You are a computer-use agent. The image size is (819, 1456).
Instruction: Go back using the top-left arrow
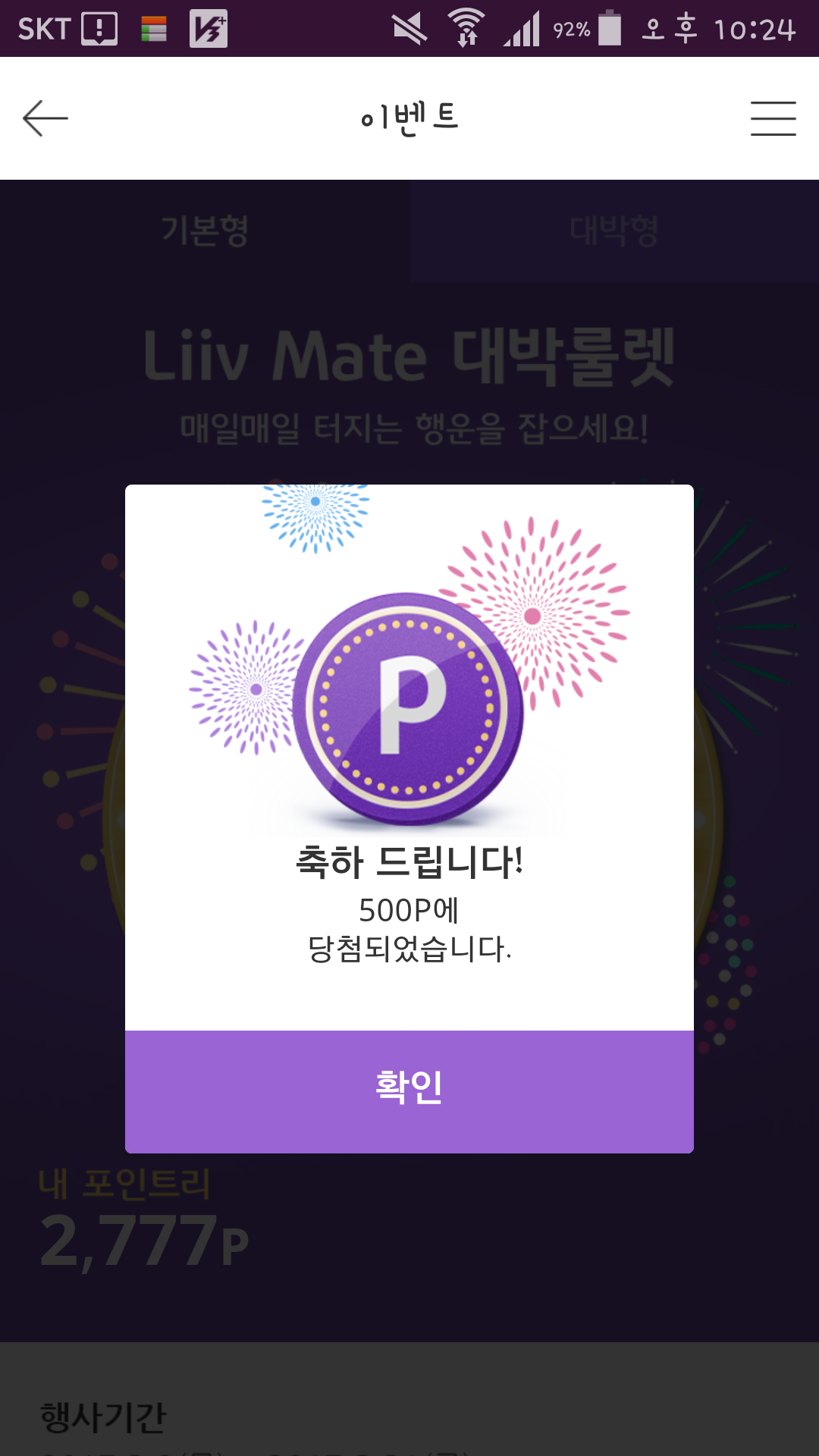pos(45,119)
